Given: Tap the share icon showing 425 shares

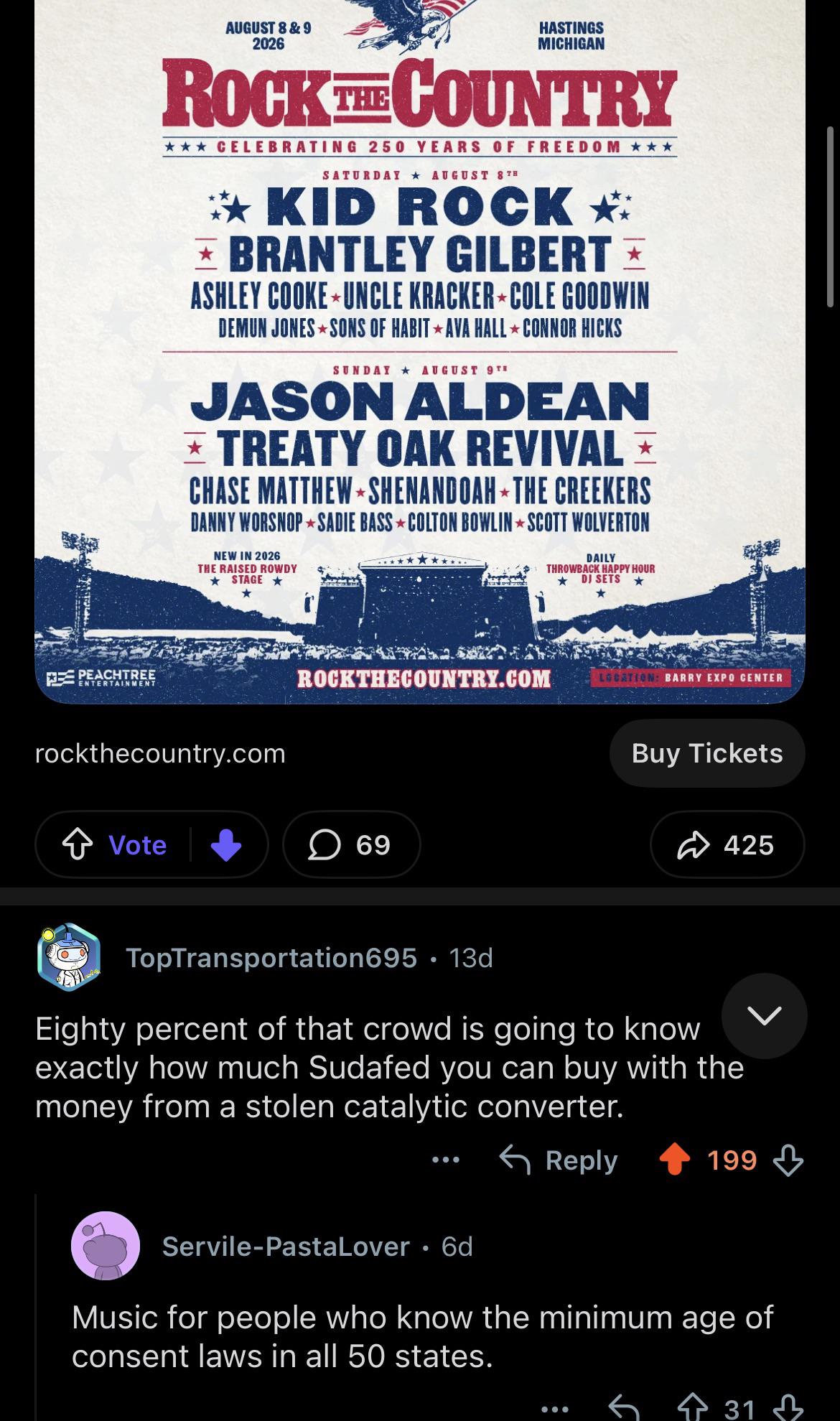Looking at the screenshot, I should click(x=726, y=845).
